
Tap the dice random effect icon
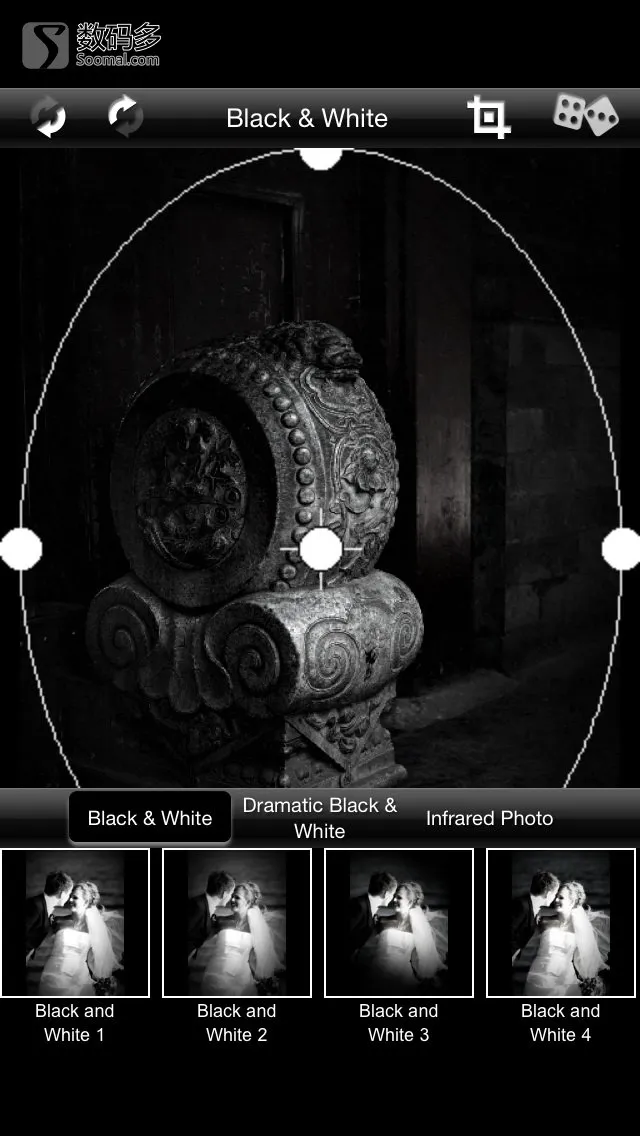point(586,115)
